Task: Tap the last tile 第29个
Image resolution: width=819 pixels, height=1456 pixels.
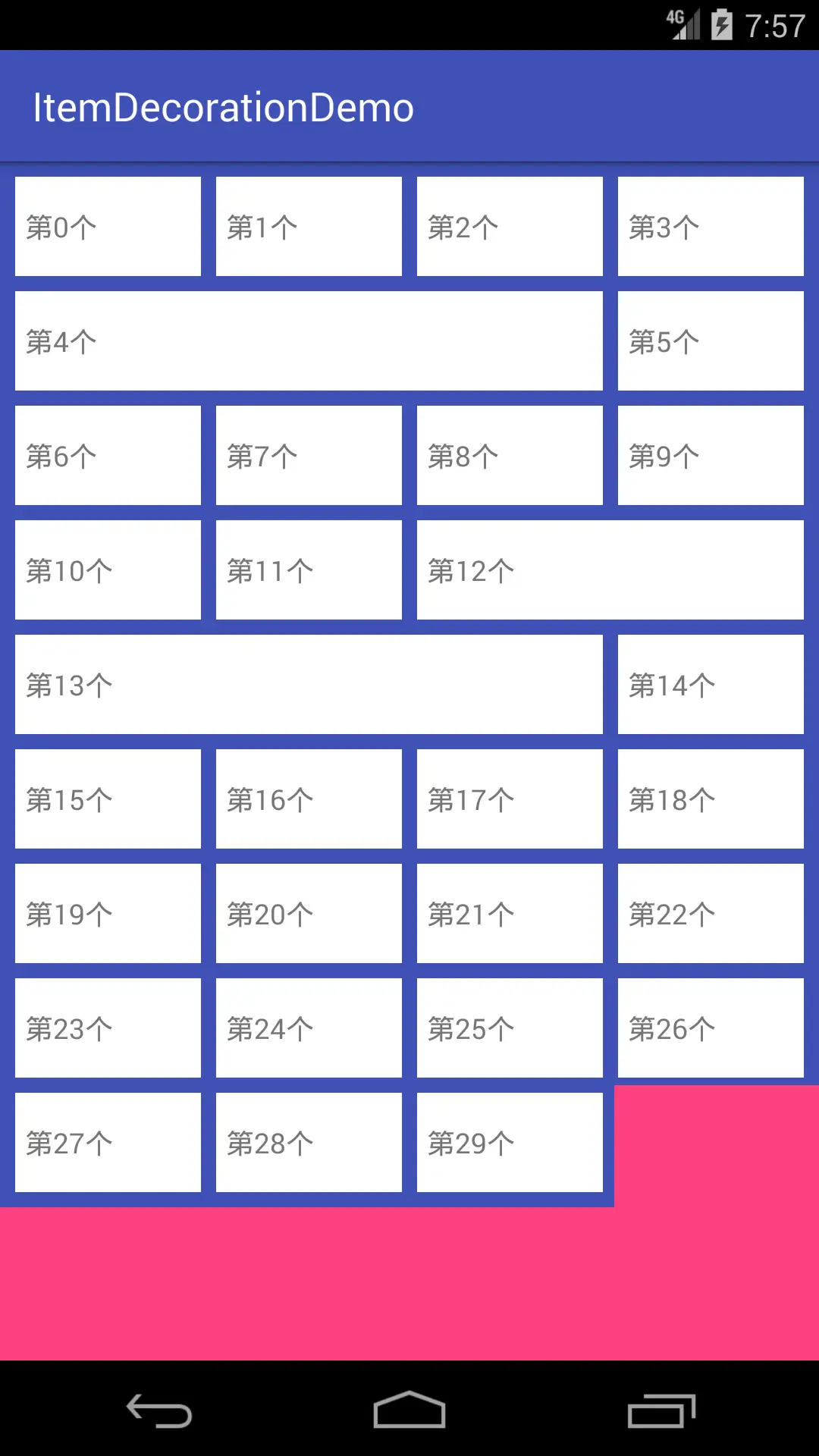Action: click(510, 1143)
